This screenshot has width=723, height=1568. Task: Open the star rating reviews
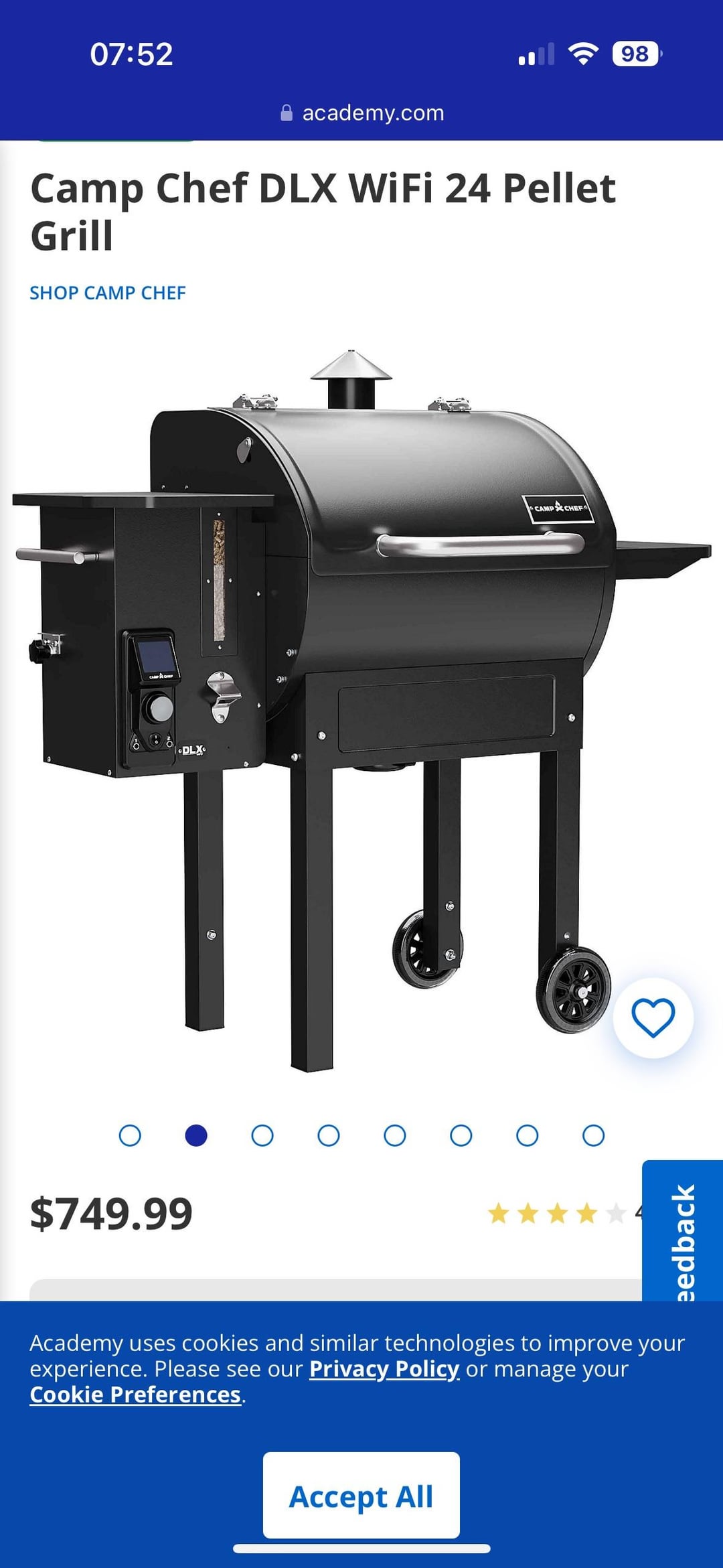coord(557,1213)
